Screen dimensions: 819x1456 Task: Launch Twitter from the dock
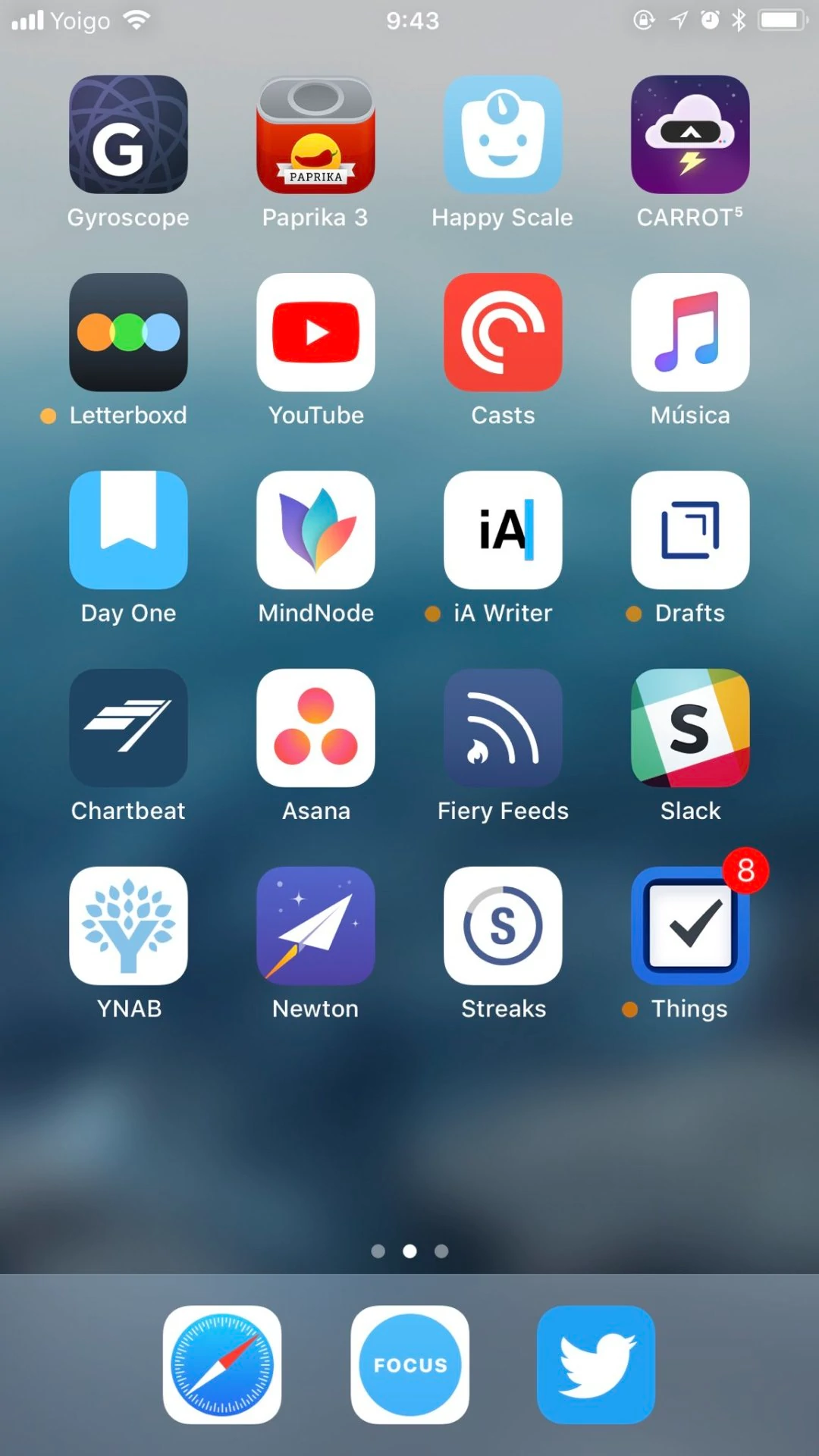(x=596, y=1364)
